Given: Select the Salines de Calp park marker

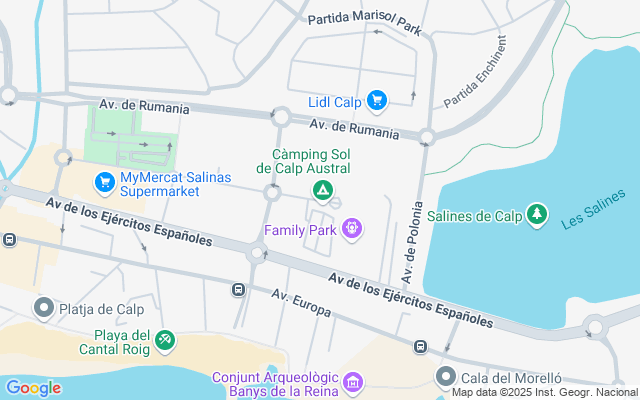Looking at the screenshot, I should [538, 215].
